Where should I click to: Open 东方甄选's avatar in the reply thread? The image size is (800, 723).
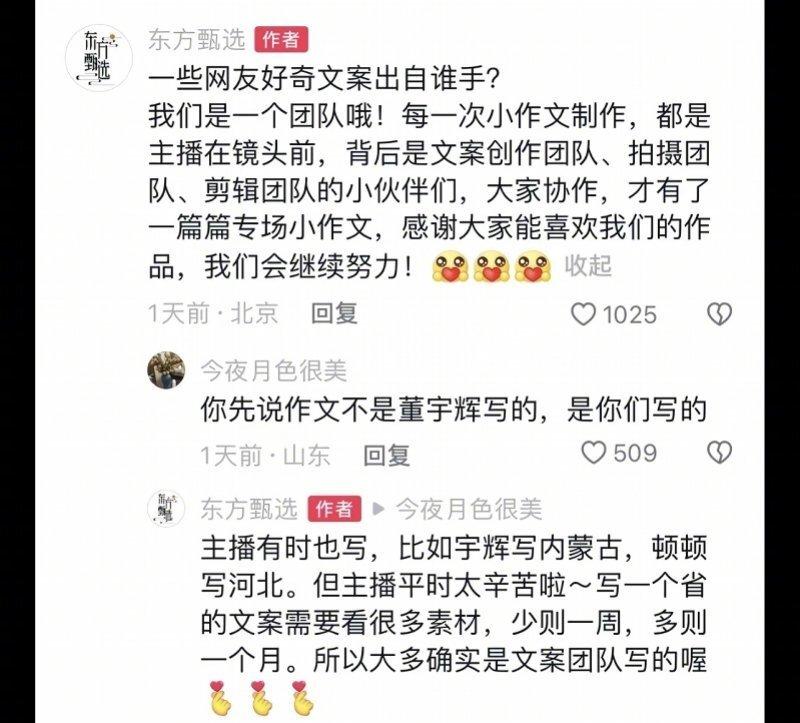tap(166, 509)
